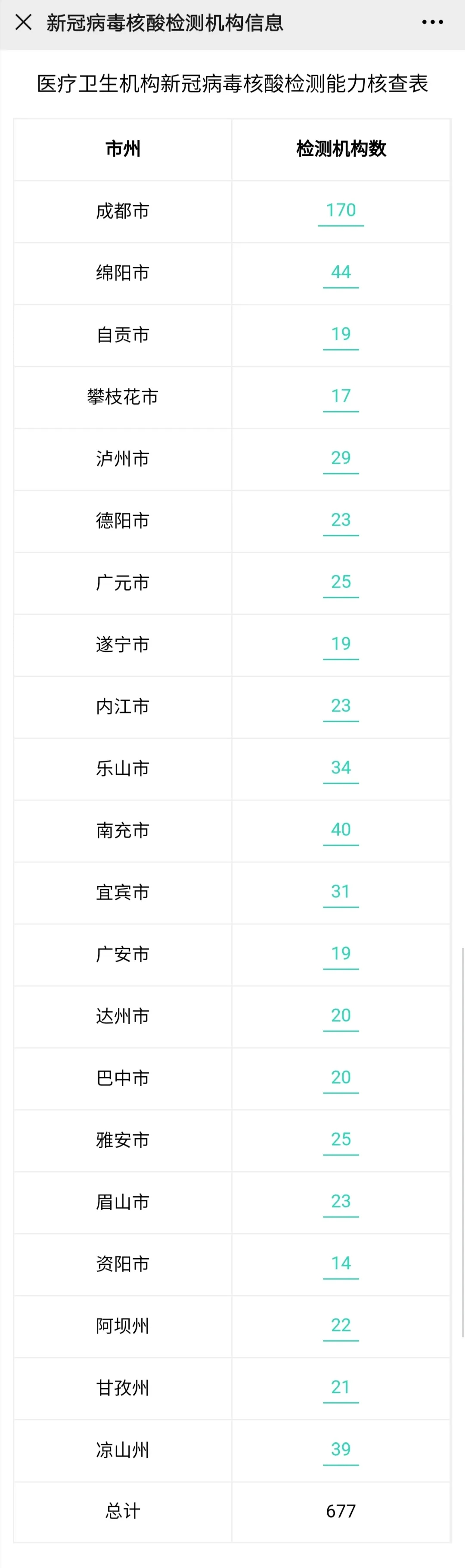The height and width of the screenshot is (1568, 465).
Task: View 凉山州's 39 testing institutions
Action: pyautogui.click(x=341, y=1450)
